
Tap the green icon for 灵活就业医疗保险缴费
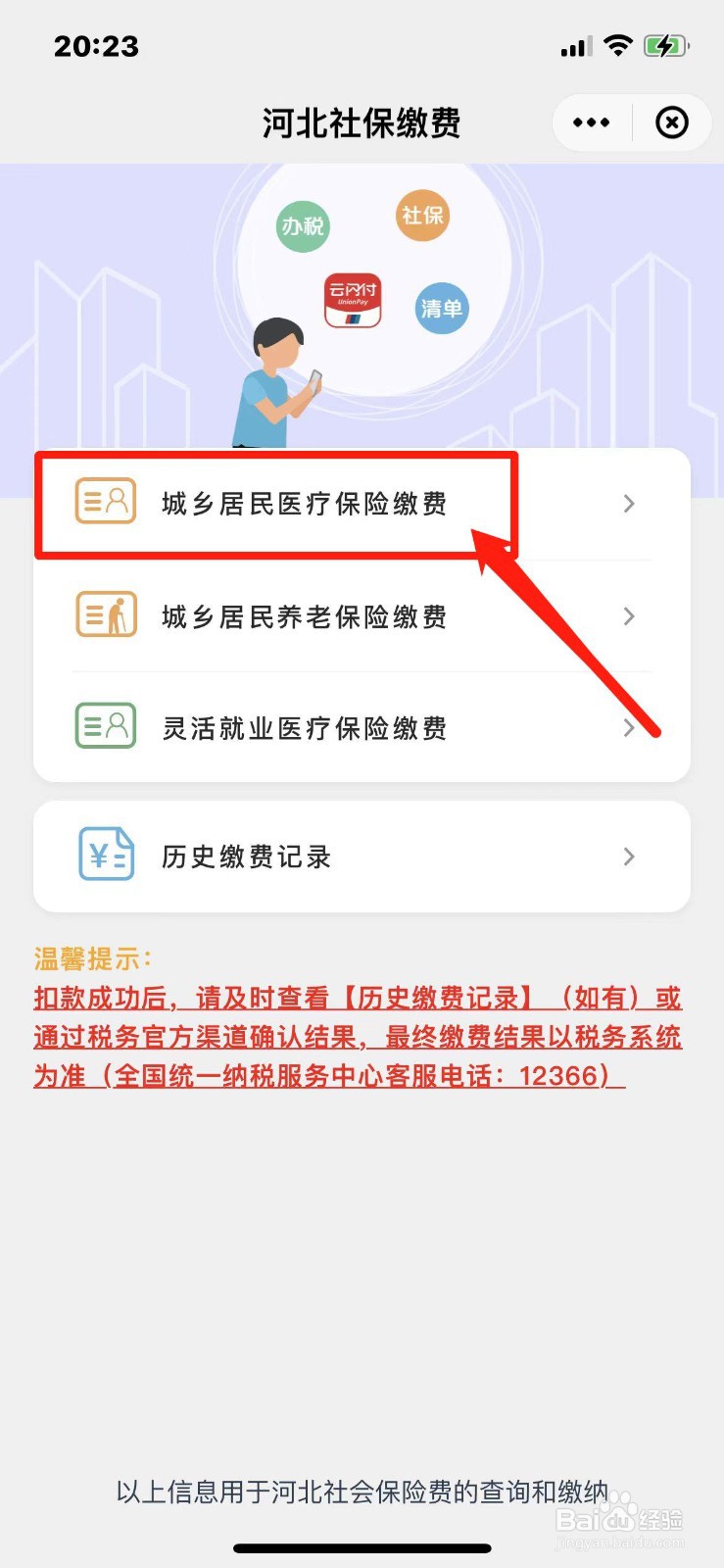click(x=105, y=726)
